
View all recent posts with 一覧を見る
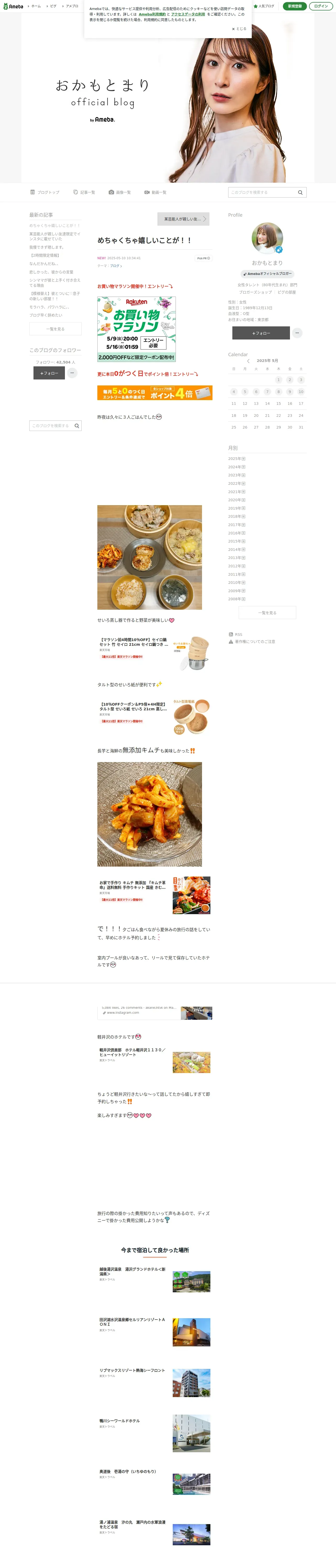55,329
